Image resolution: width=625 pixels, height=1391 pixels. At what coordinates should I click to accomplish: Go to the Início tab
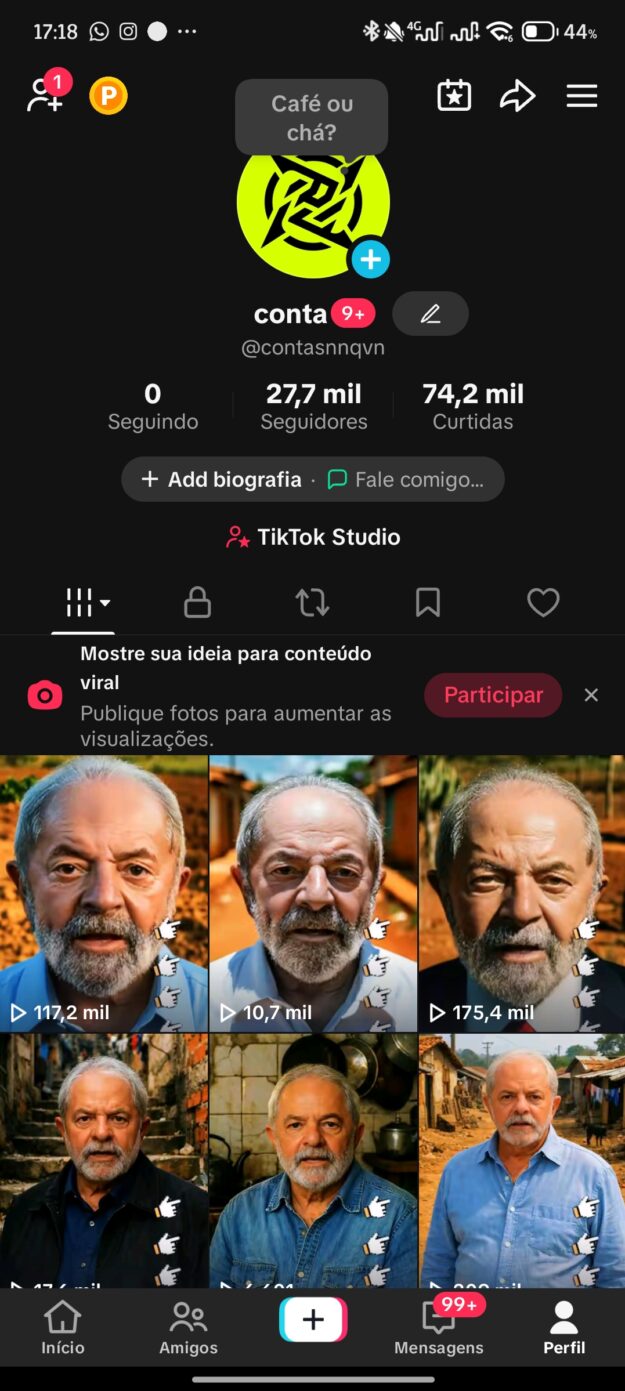point(62,1328)
